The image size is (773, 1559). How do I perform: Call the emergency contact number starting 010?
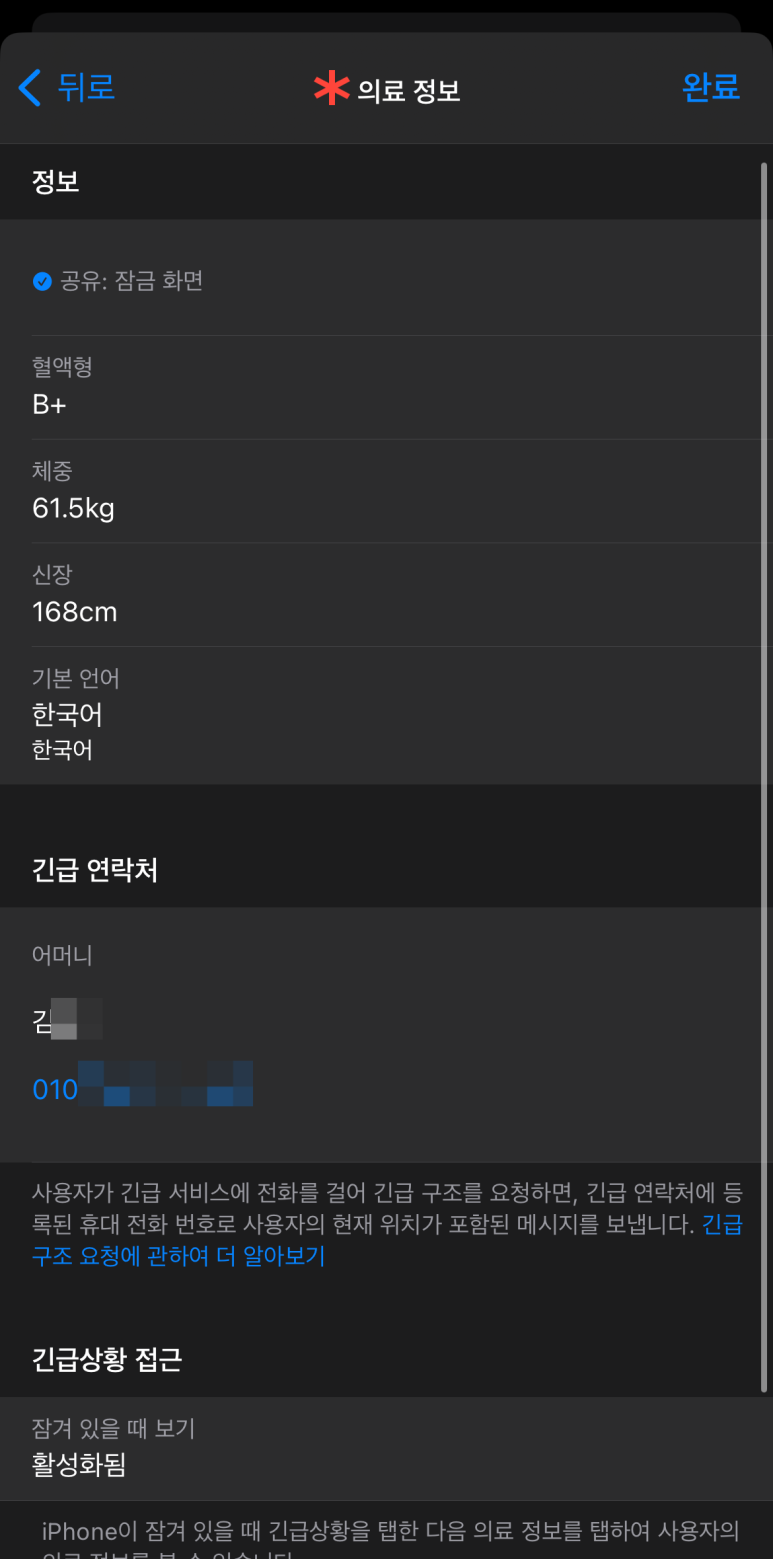pos(142,1086)
